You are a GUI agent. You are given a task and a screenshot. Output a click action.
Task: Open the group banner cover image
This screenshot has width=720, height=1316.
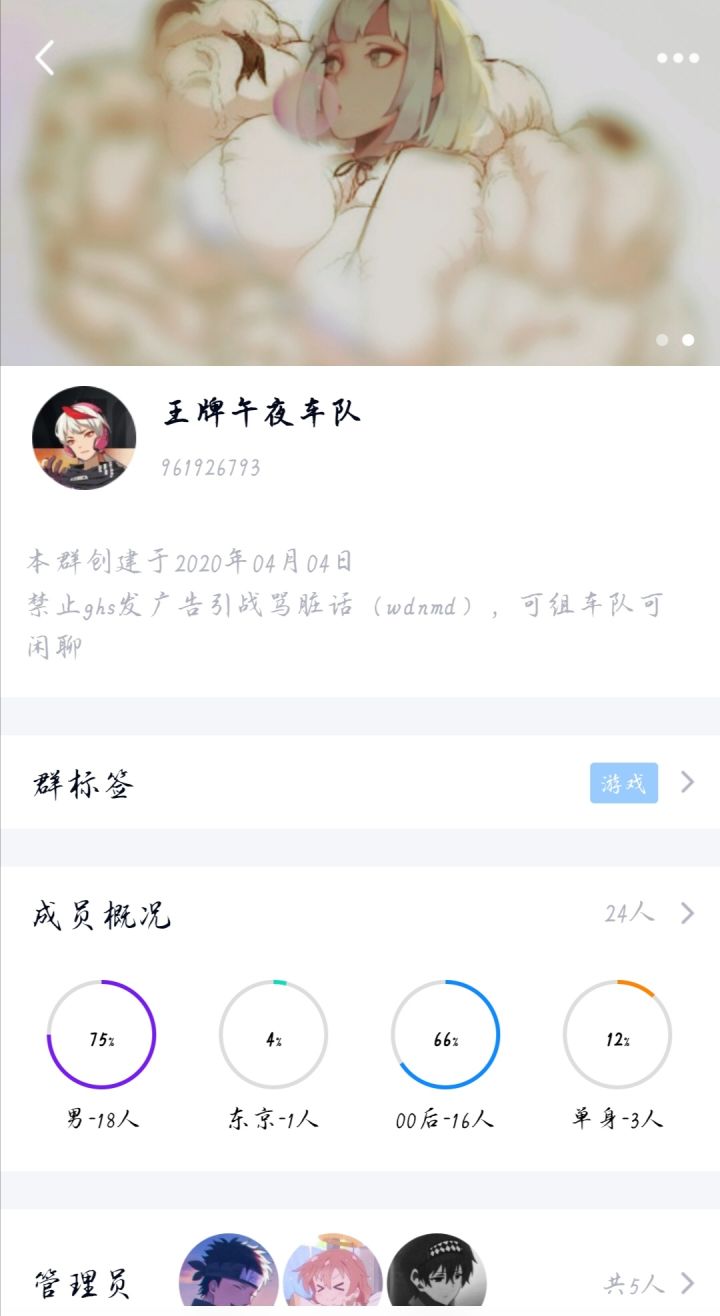(360, 180)
